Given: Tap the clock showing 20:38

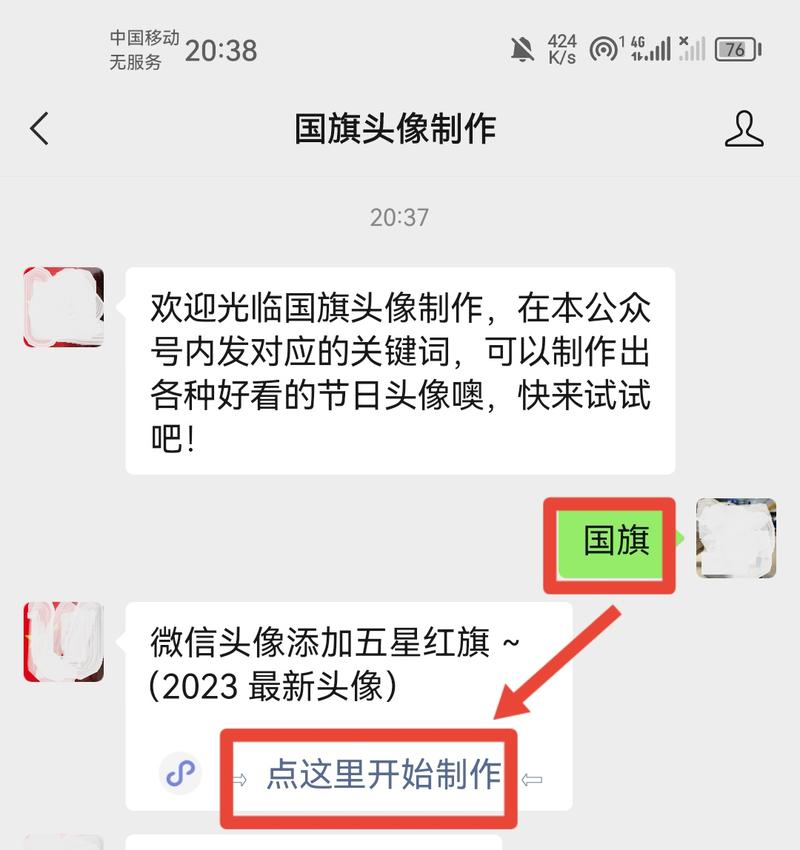Looking at the screenshot, I should (222, 48).
